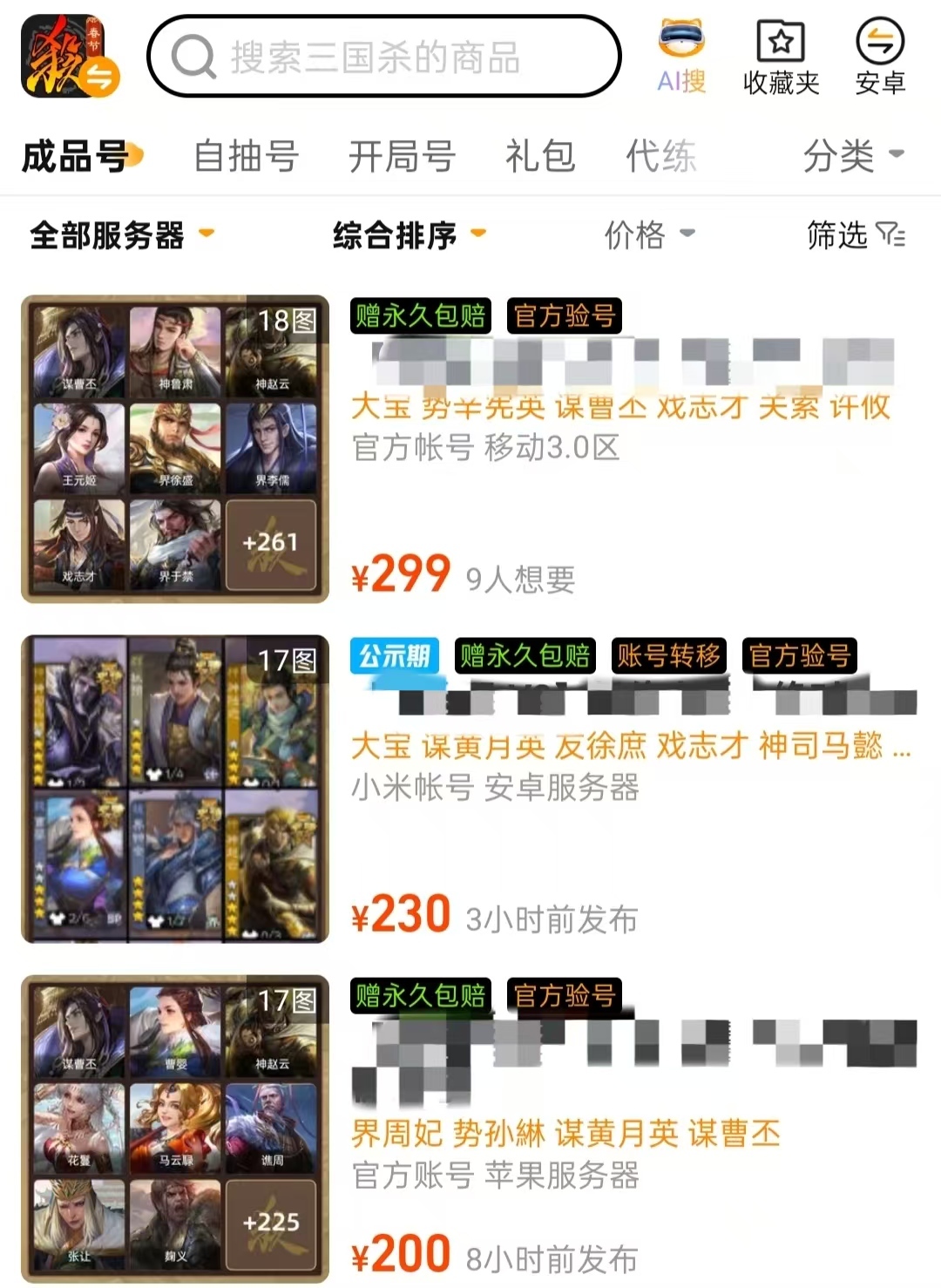Select the 成品号 tab
Screen dimensions: 941x1288
coord(80,157)
